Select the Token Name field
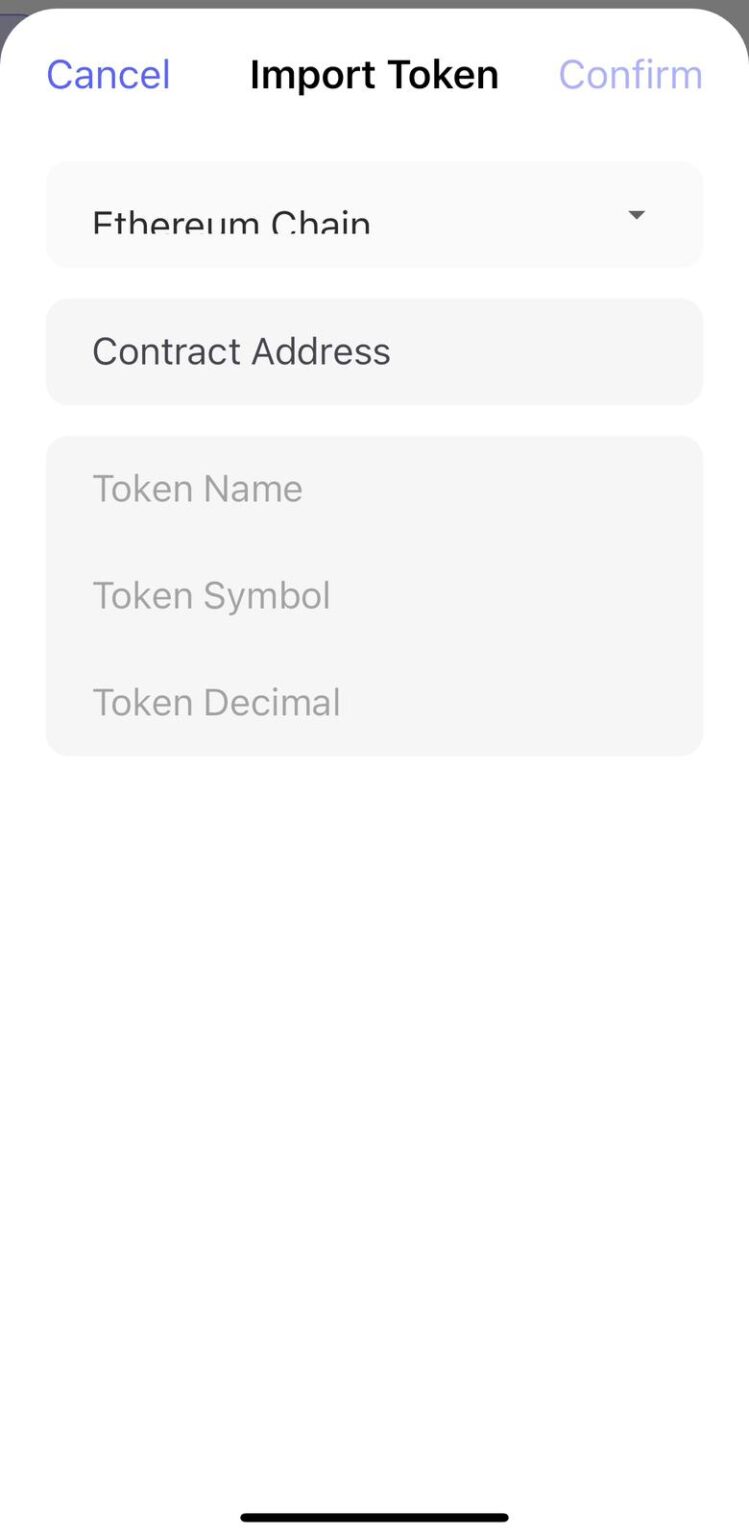 click(374, 489)
